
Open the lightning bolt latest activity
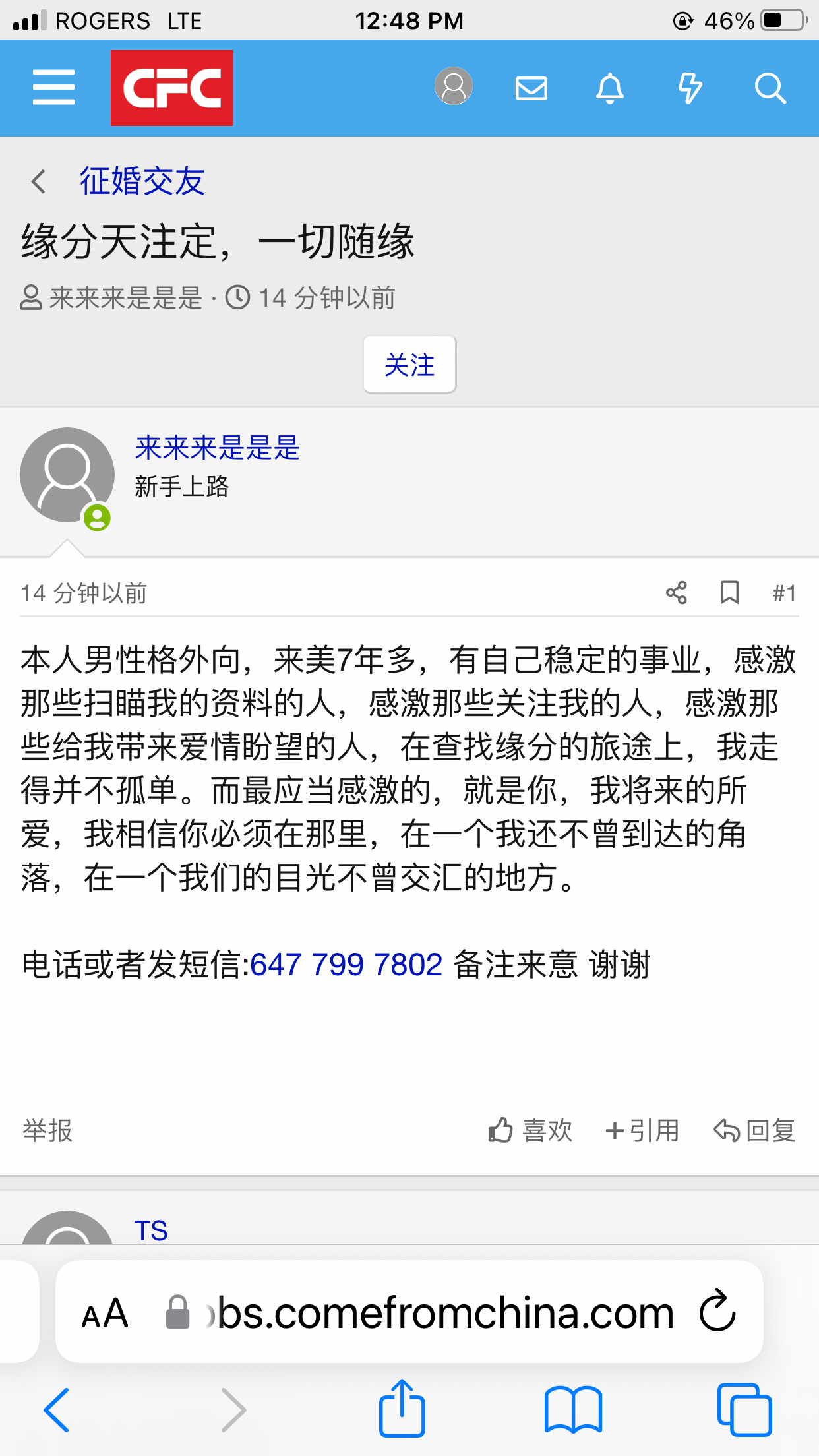click(x=690, y=88)
